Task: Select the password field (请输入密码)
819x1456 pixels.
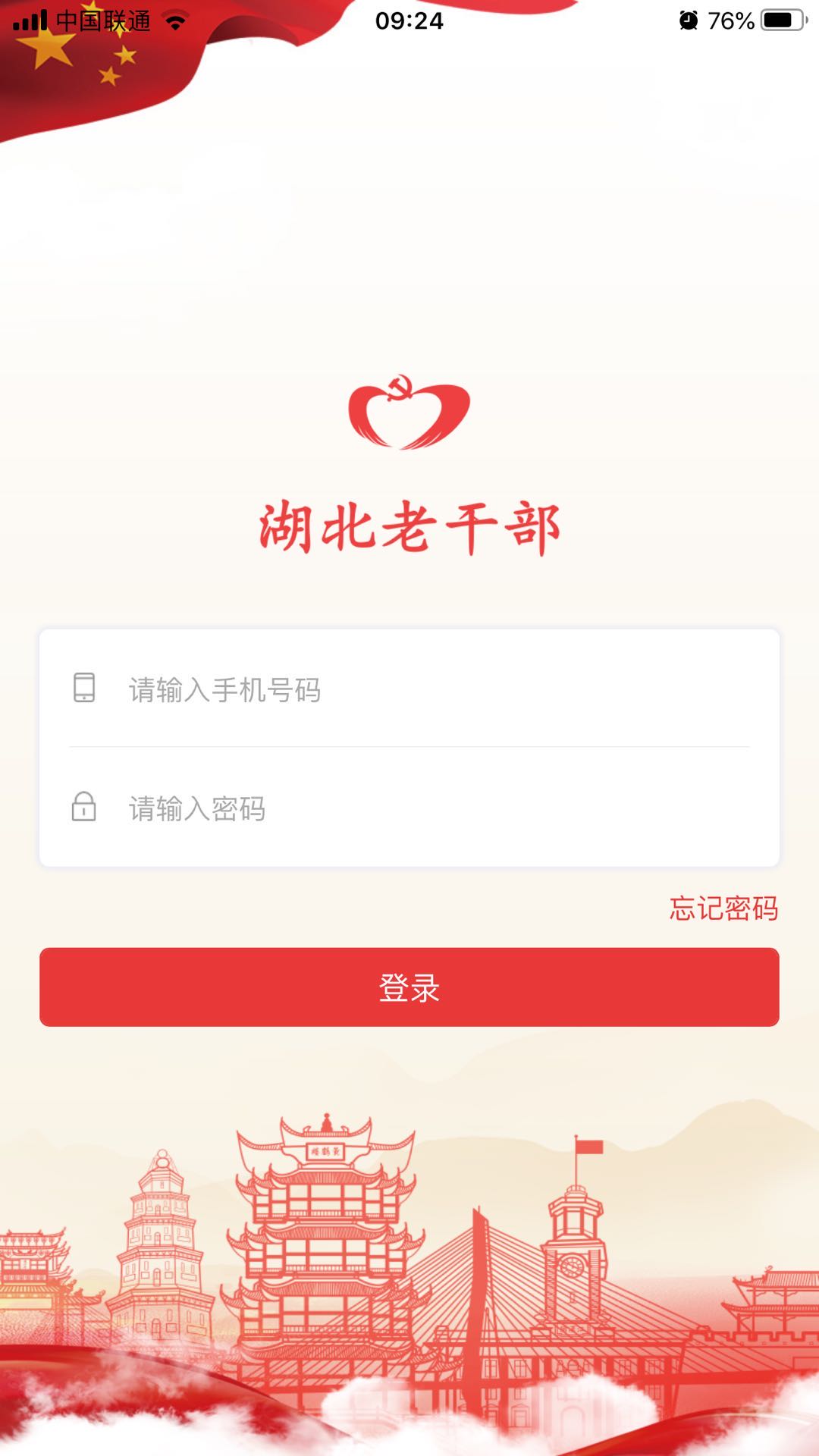Action: point(425,808)
